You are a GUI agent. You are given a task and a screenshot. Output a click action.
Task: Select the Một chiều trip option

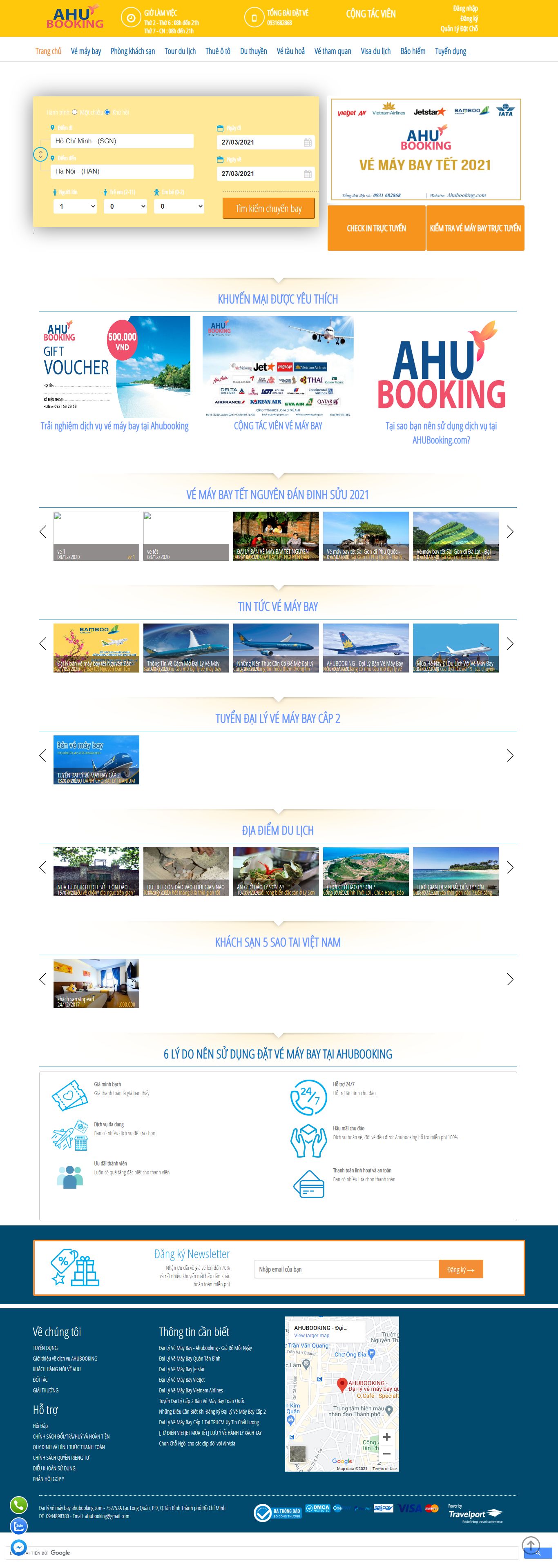tap(75, 112)
